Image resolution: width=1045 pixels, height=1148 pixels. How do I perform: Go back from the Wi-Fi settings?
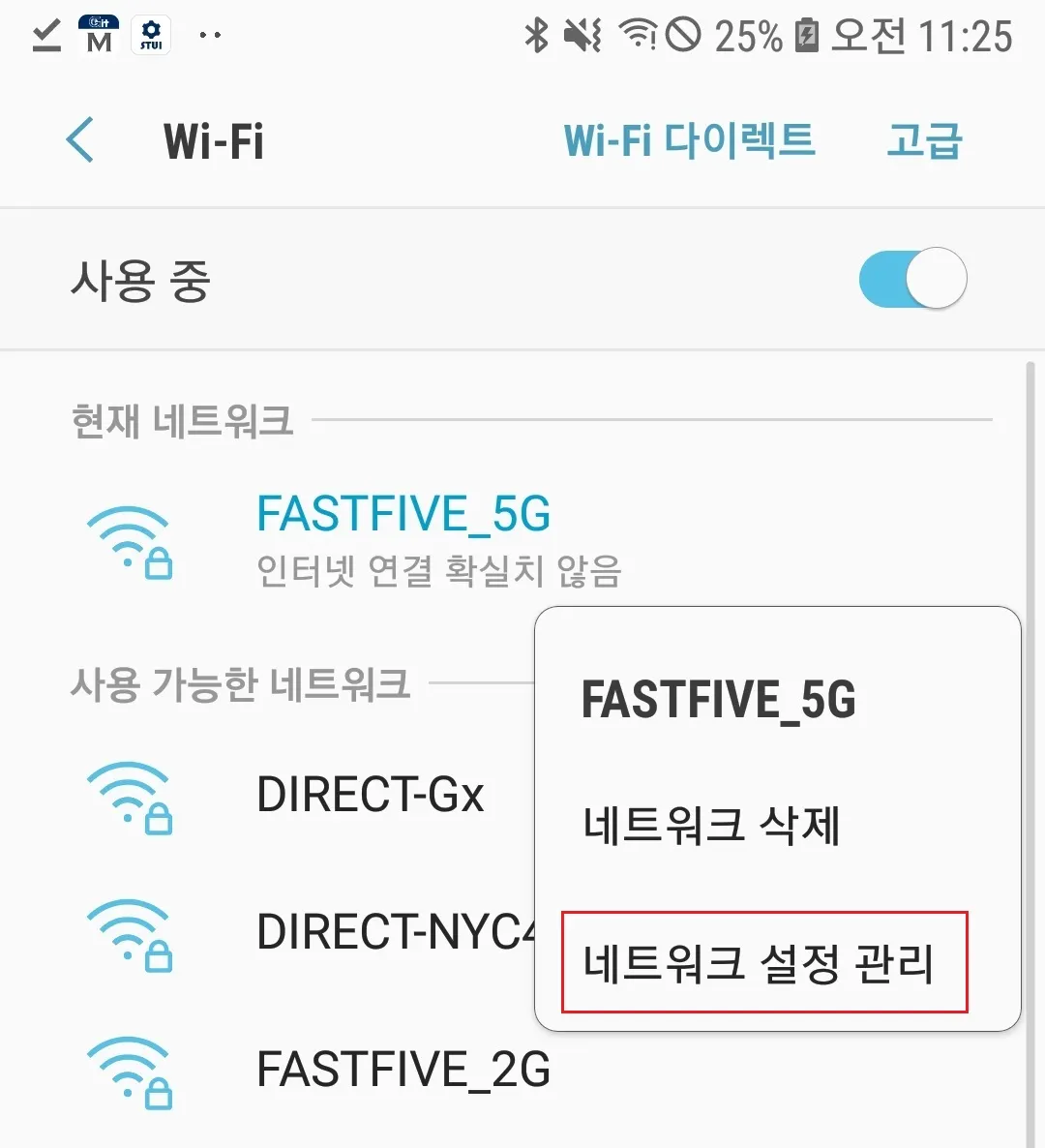click(x=80, y=140)
